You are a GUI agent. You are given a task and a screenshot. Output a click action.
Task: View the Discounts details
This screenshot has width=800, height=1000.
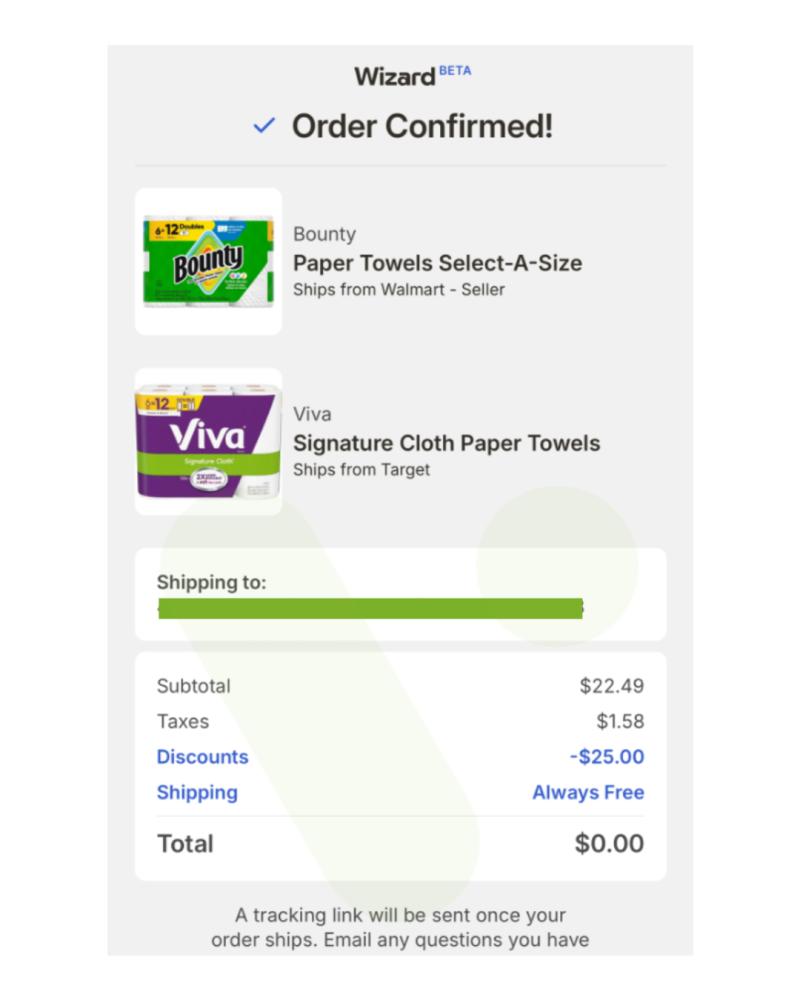point(202,757)
